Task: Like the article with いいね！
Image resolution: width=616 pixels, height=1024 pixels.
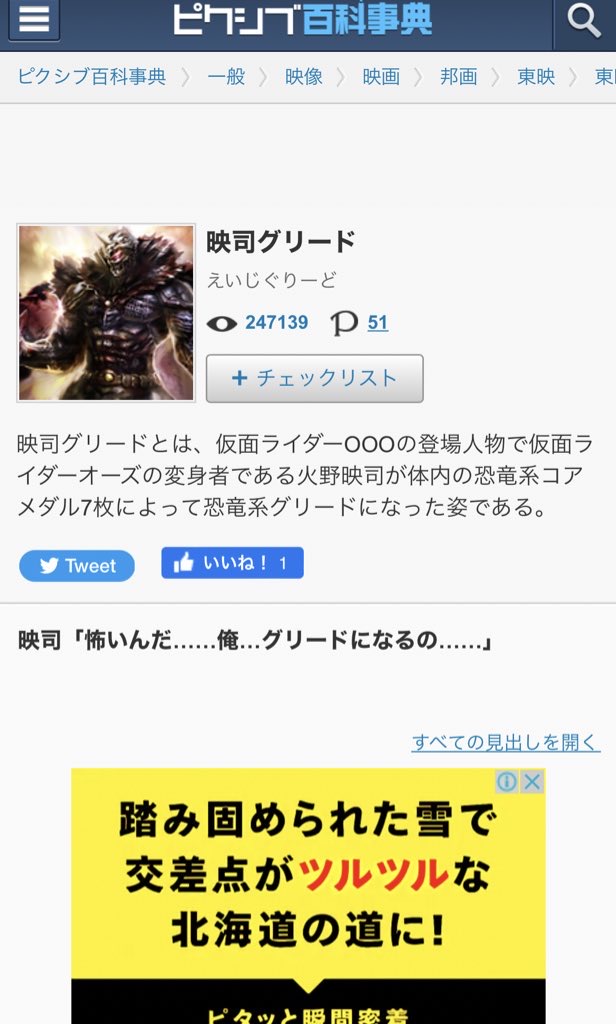Action: [x=233, y=563]
